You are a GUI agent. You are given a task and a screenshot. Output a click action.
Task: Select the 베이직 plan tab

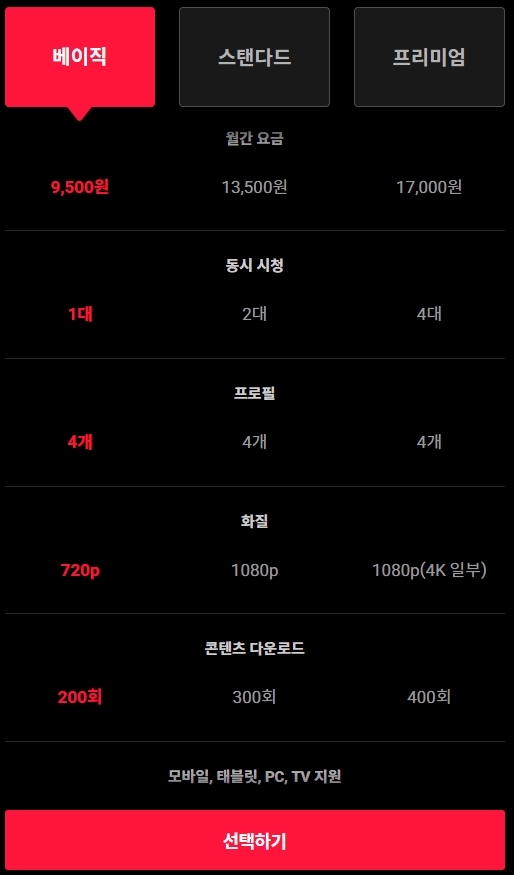point(80,57)
